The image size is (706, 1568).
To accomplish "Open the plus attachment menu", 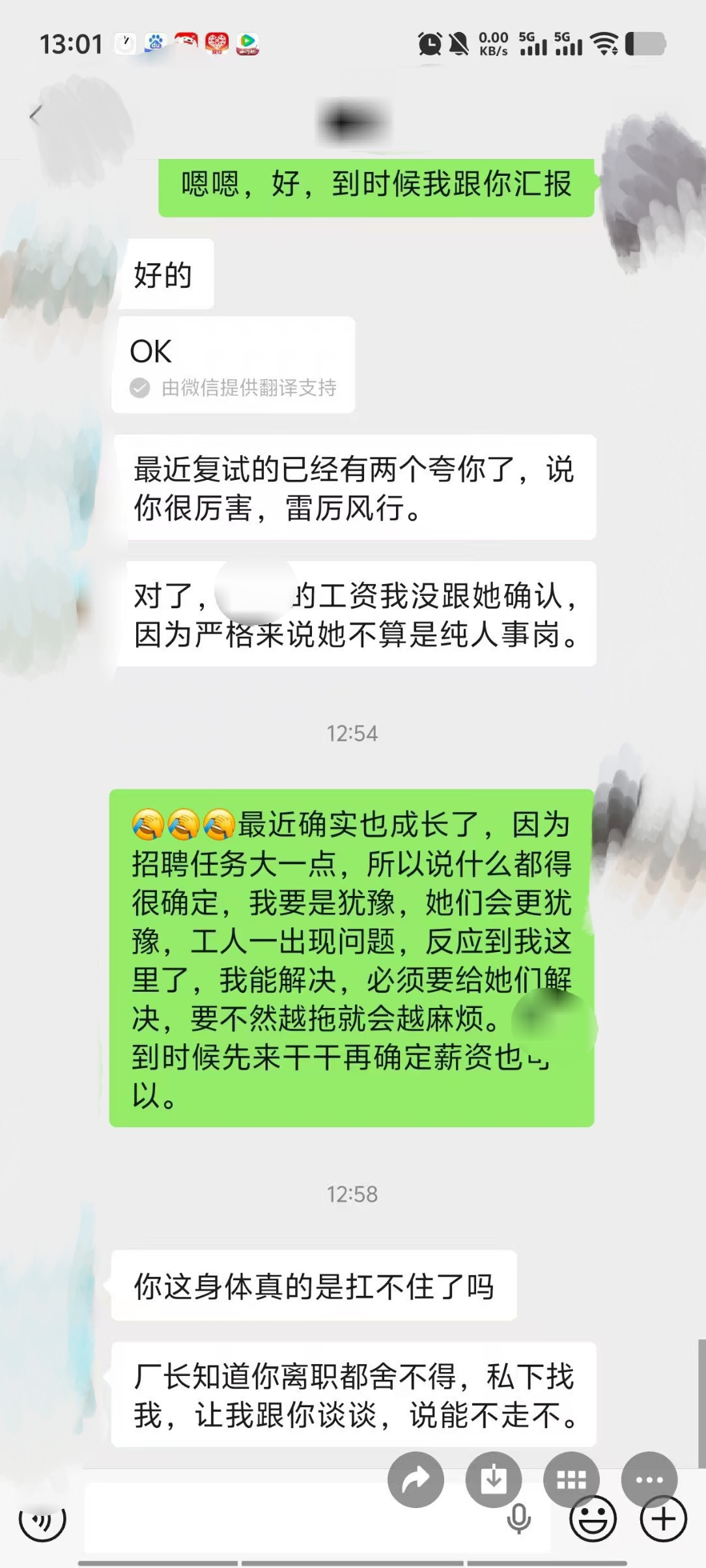I will [x=663, y=1520].
